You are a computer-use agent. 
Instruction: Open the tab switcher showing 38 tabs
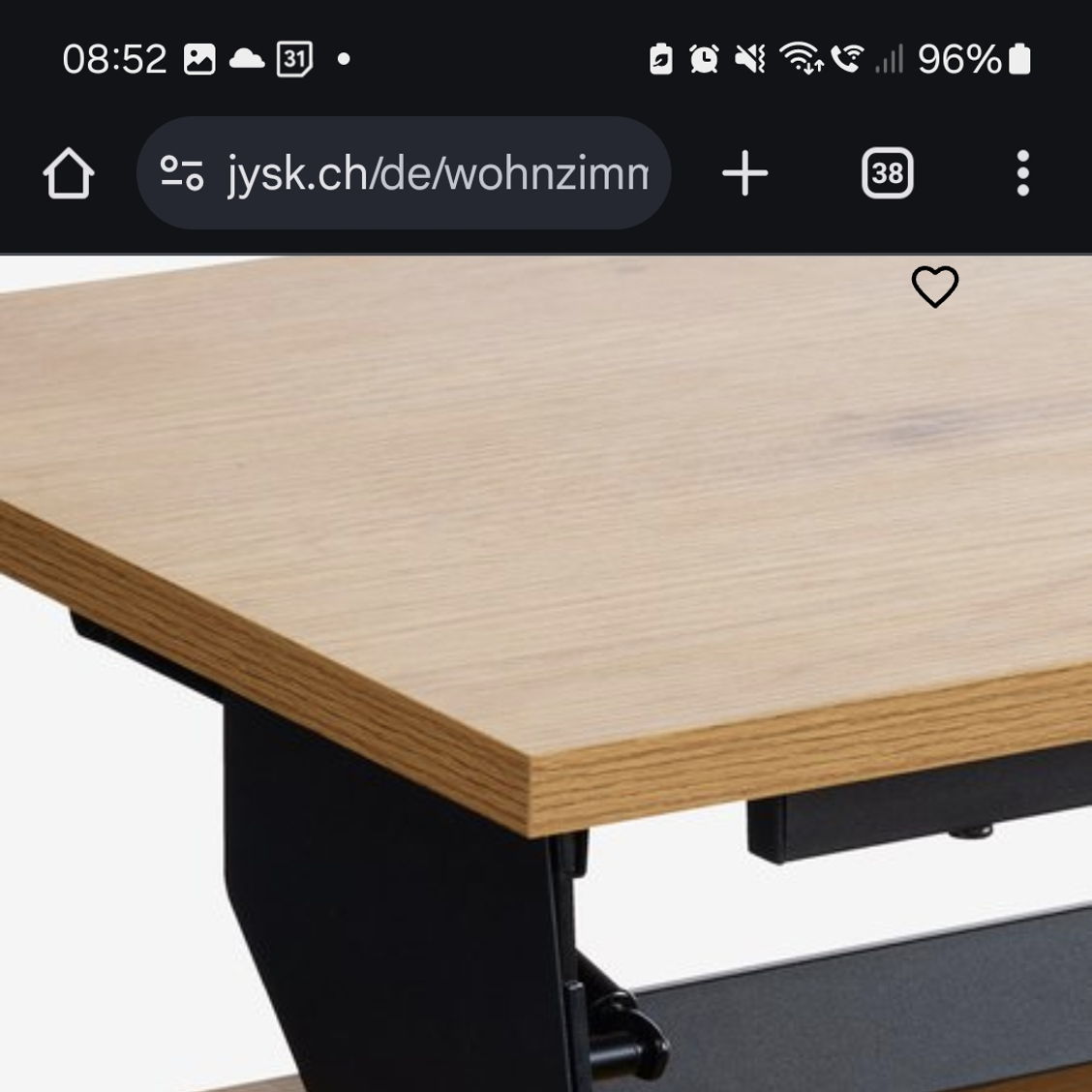click(887, 174)
